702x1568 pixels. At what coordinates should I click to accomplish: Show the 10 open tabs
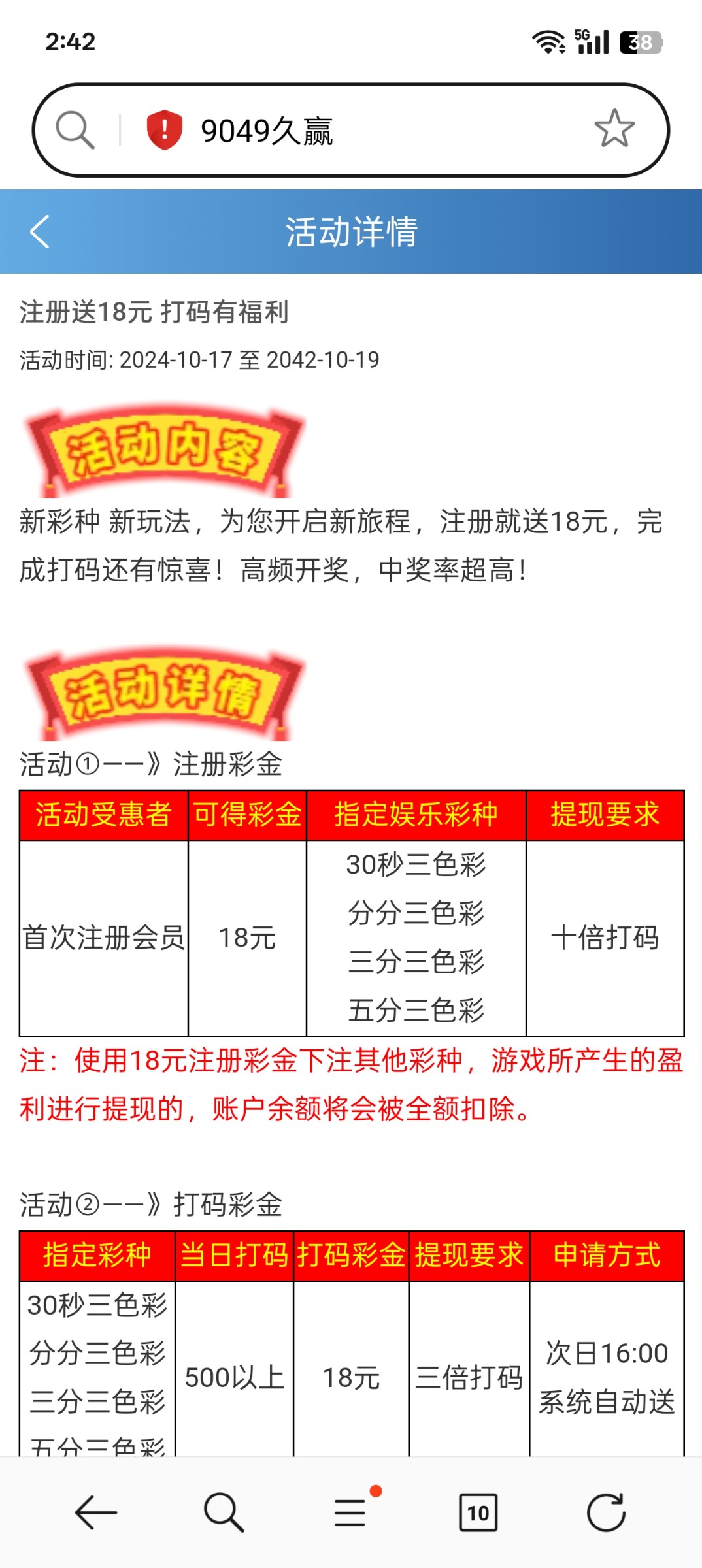pyautogui.click(x=478, y=1512)
